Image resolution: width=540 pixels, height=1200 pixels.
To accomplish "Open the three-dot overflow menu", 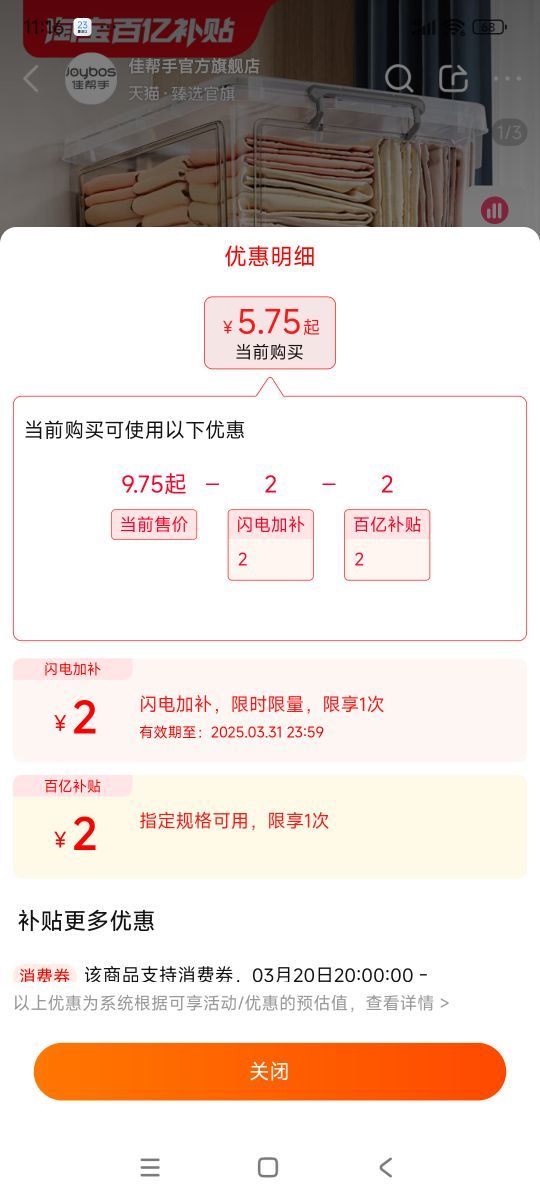I will [x=507, y=79].
